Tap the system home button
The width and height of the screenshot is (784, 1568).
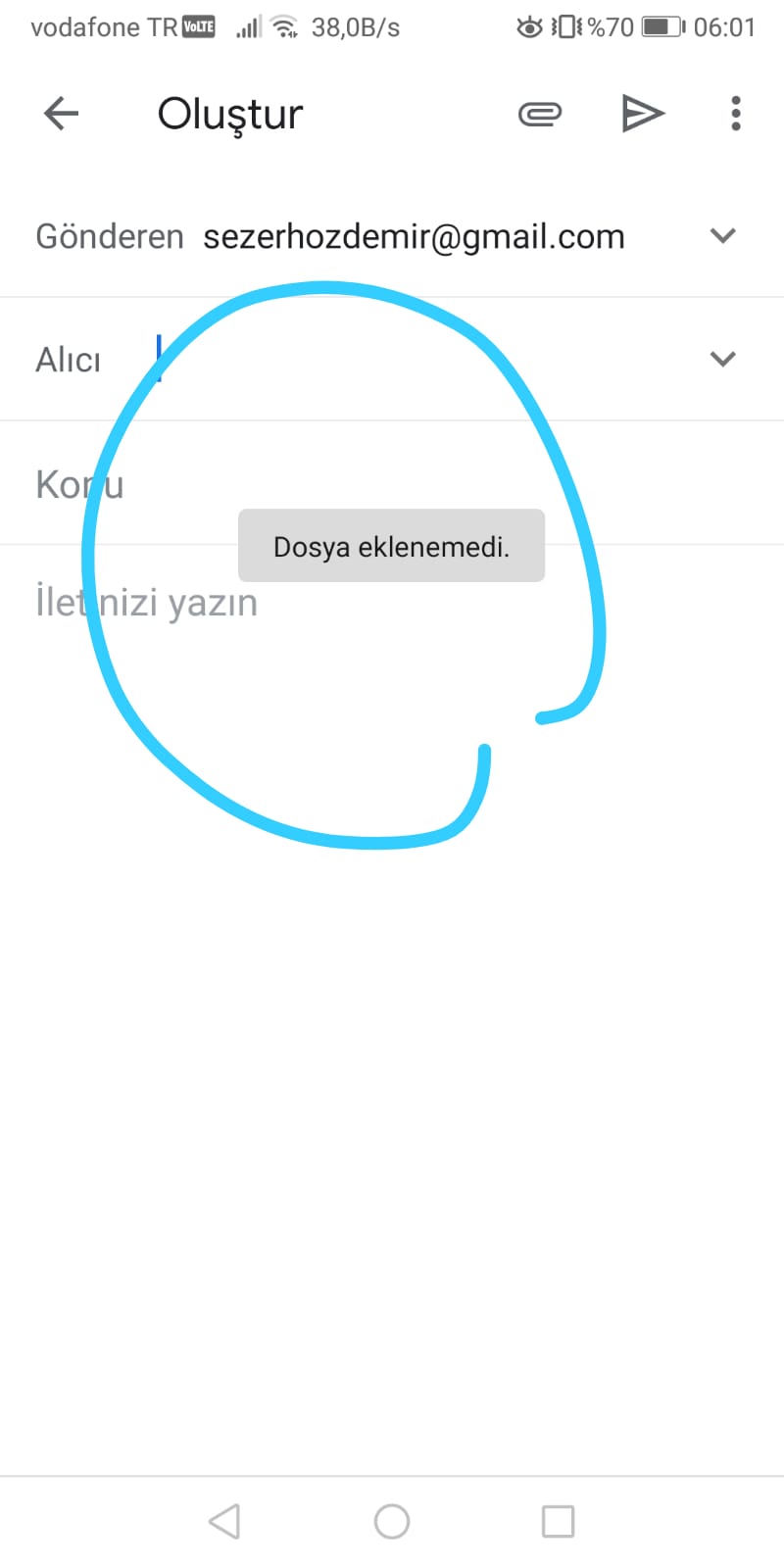coord(392,1522)
